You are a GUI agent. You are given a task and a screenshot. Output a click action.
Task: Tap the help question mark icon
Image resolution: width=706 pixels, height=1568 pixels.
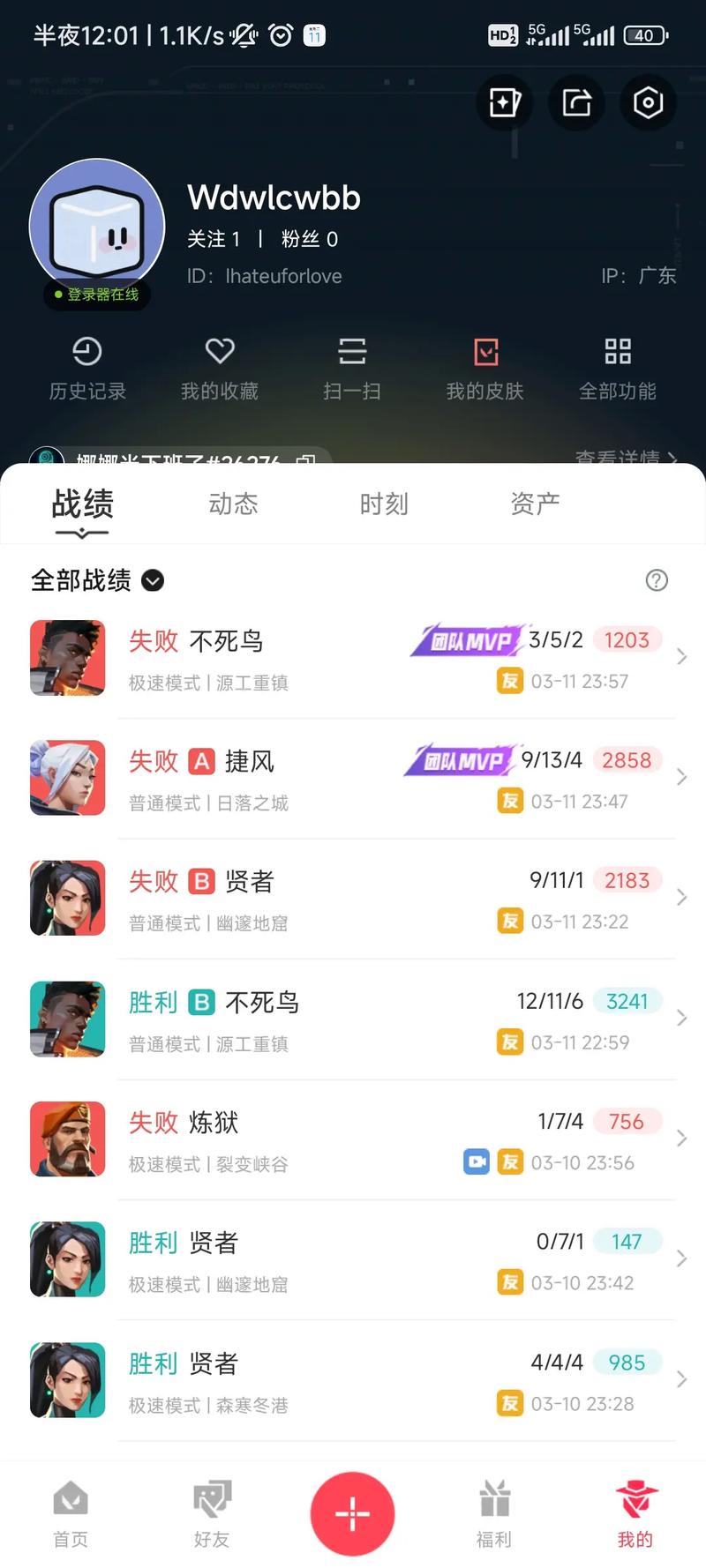[657, 580]
